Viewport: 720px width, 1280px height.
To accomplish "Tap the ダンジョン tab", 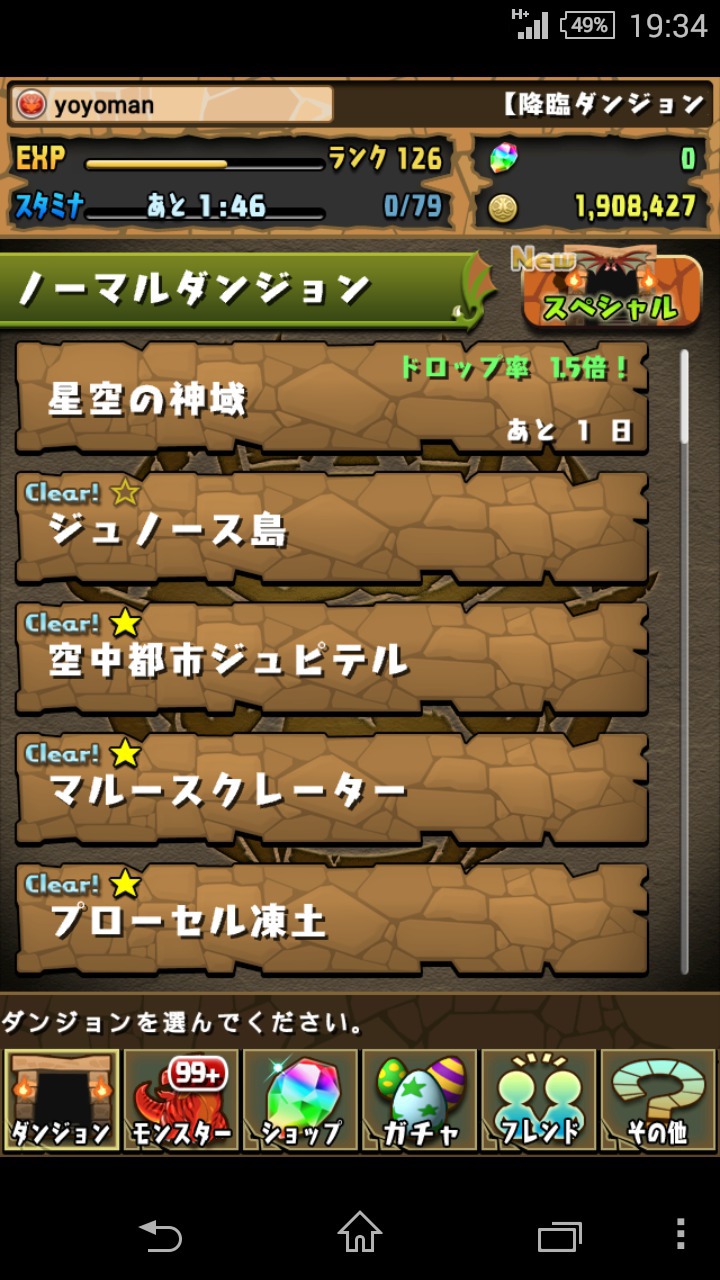I will (x=61, y=1099).
